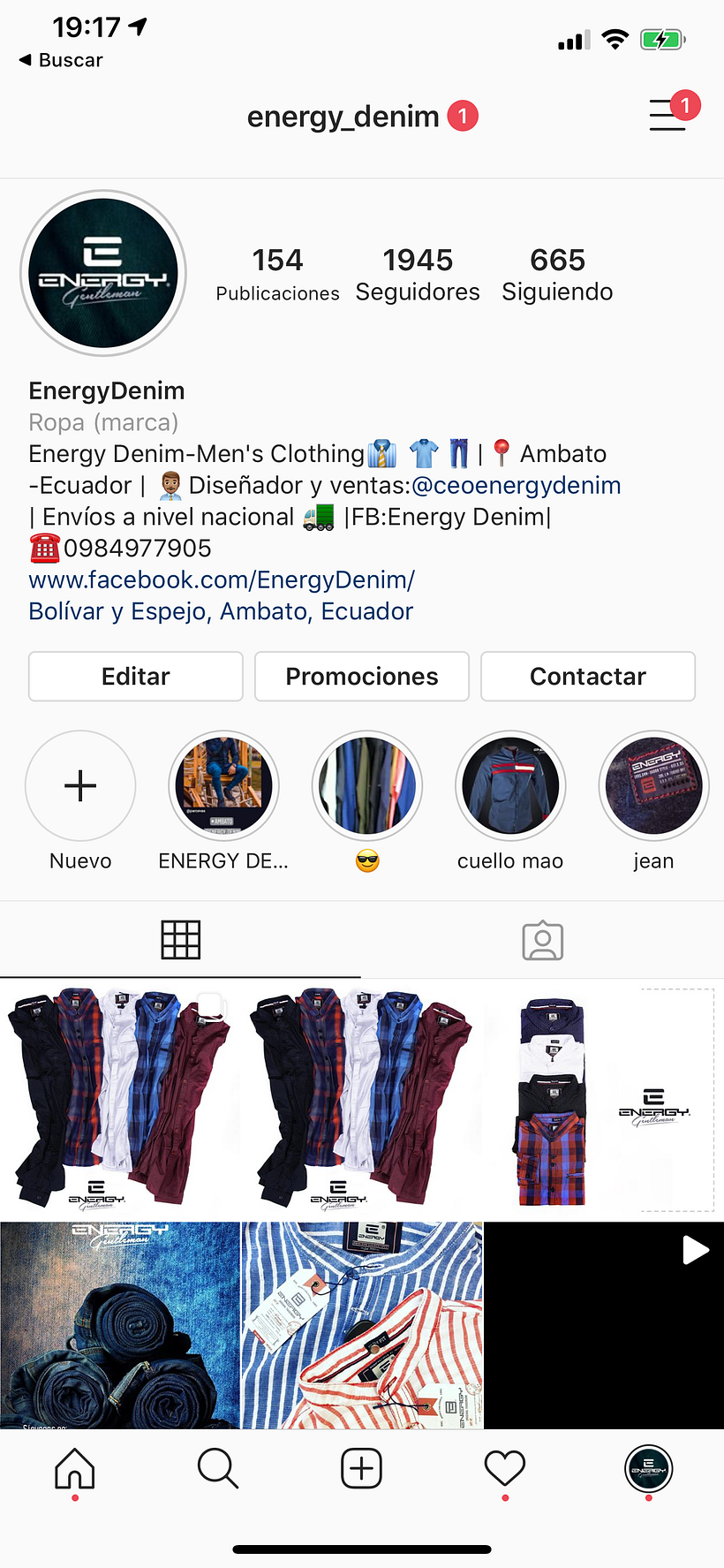The height and width of the screenshot is (1568, 724).
Task: Create a new post using the plus icon
Action: (361, 1466)
